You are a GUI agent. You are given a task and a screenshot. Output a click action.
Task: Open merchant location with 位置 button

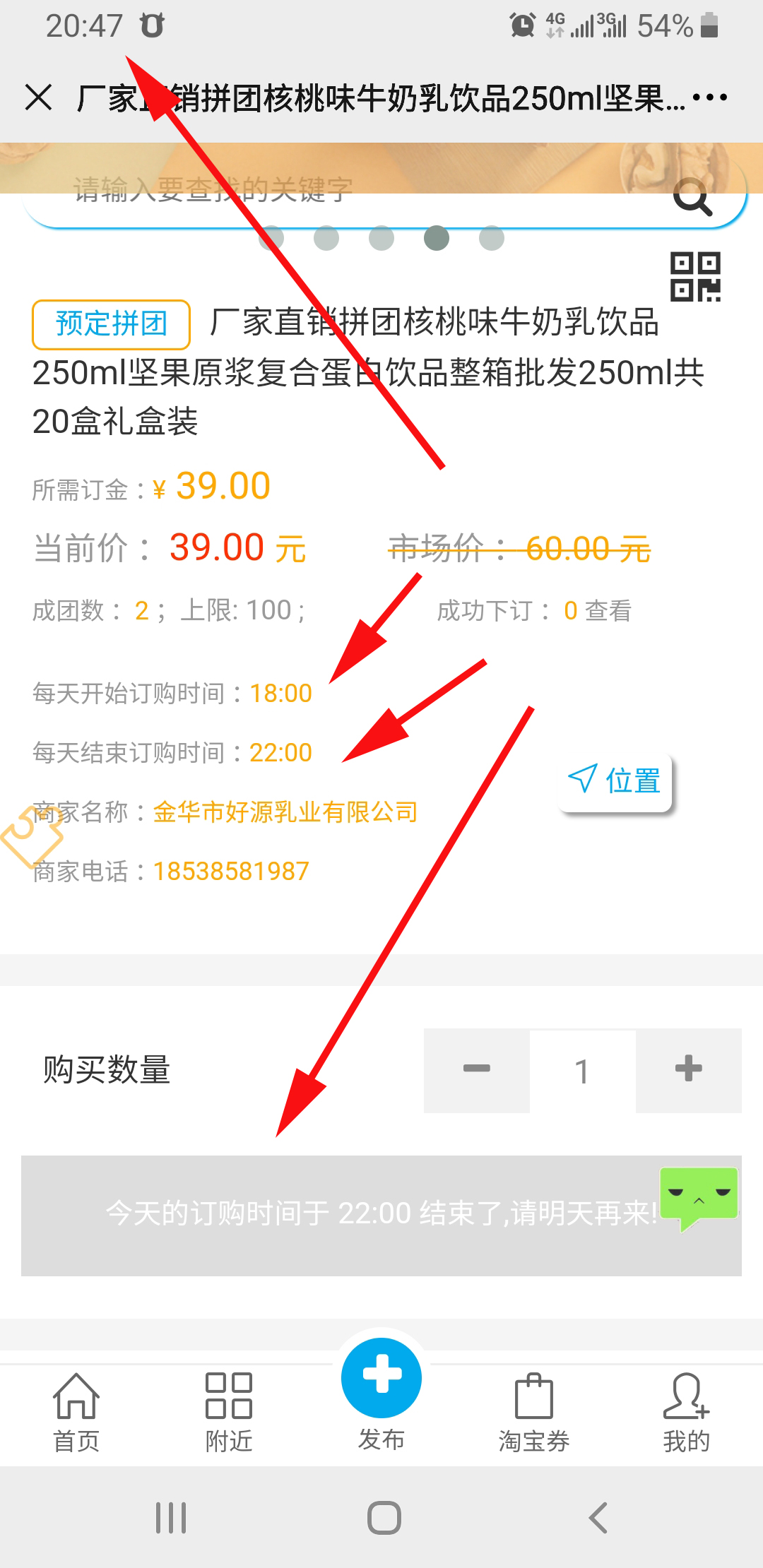[615, 781]
